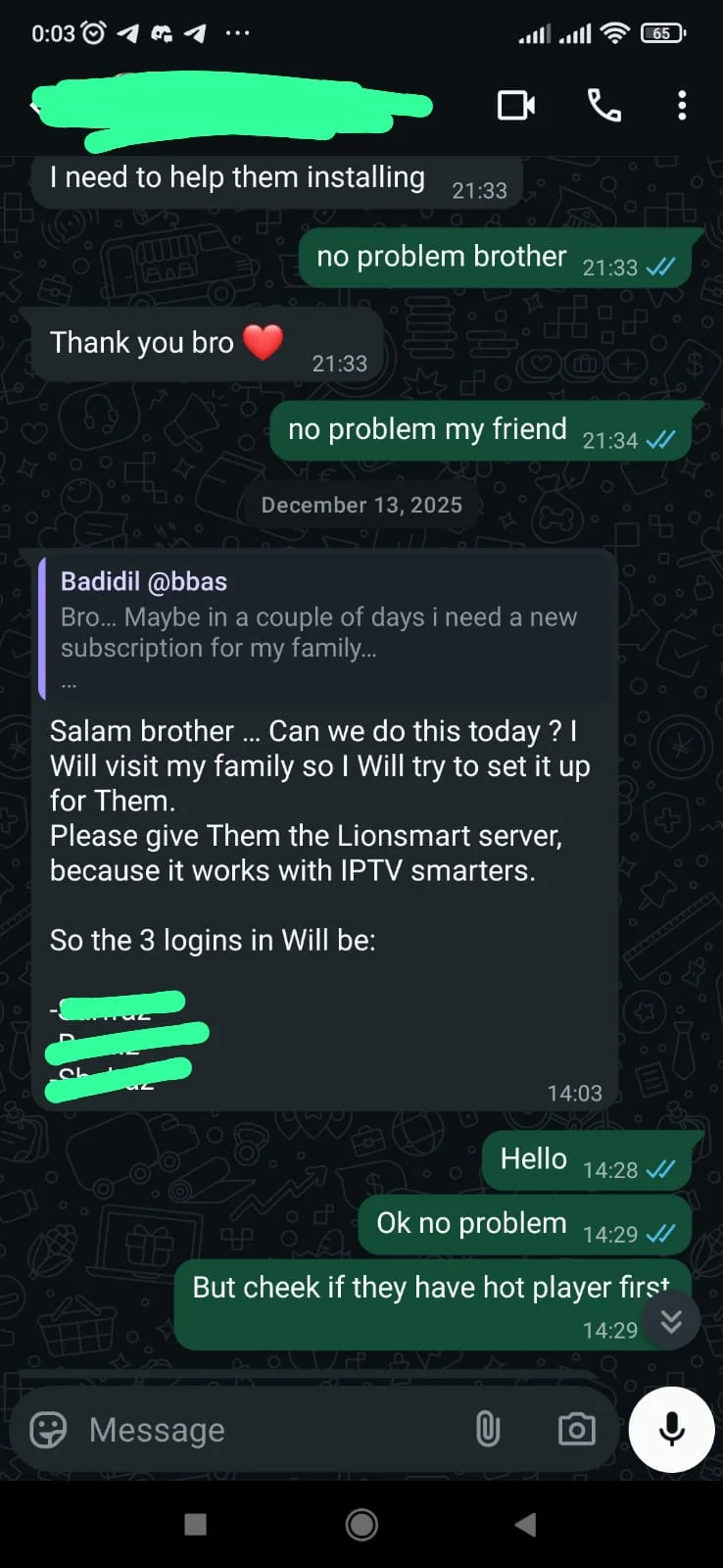
Task: Go to the home screen
Action: [361, 1524]
